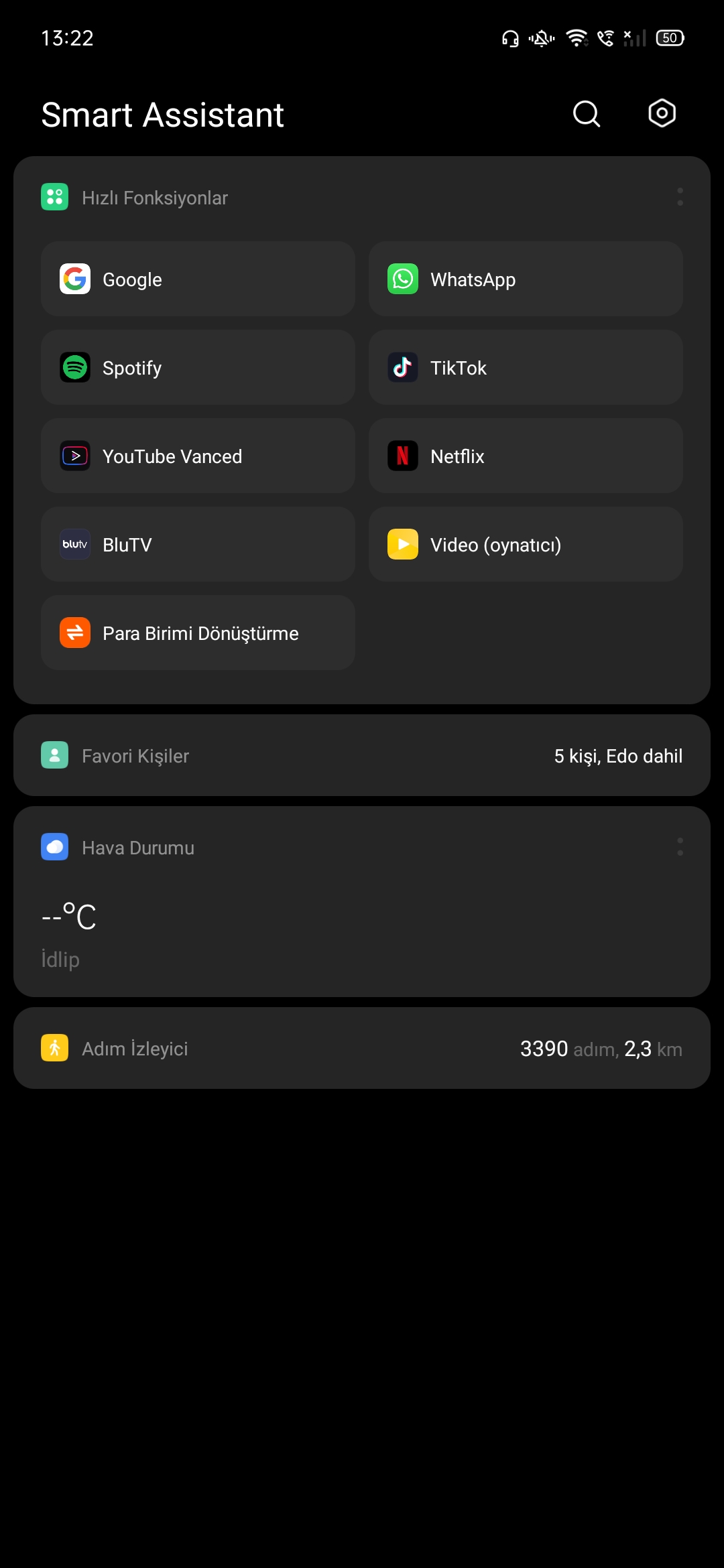This screenshot has height=1568, width=724.
Task: Open Para Birimi Dönüştürme converter
Action: (198, 633)
